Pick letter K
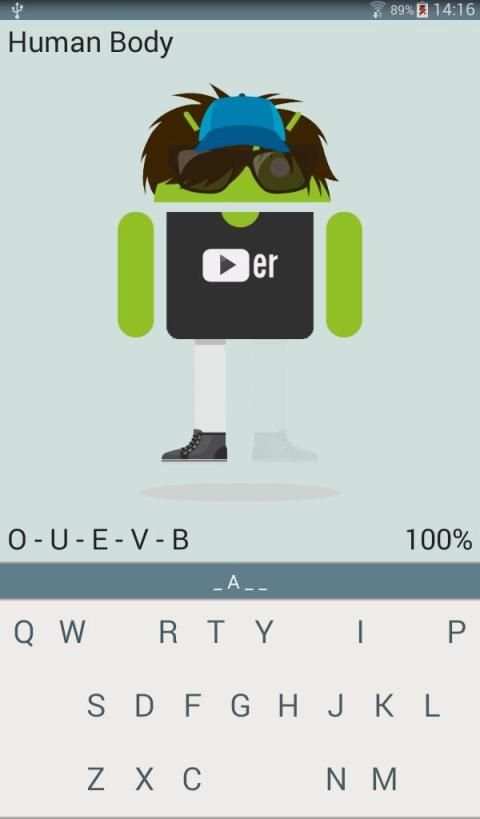 tap(384, 706)
